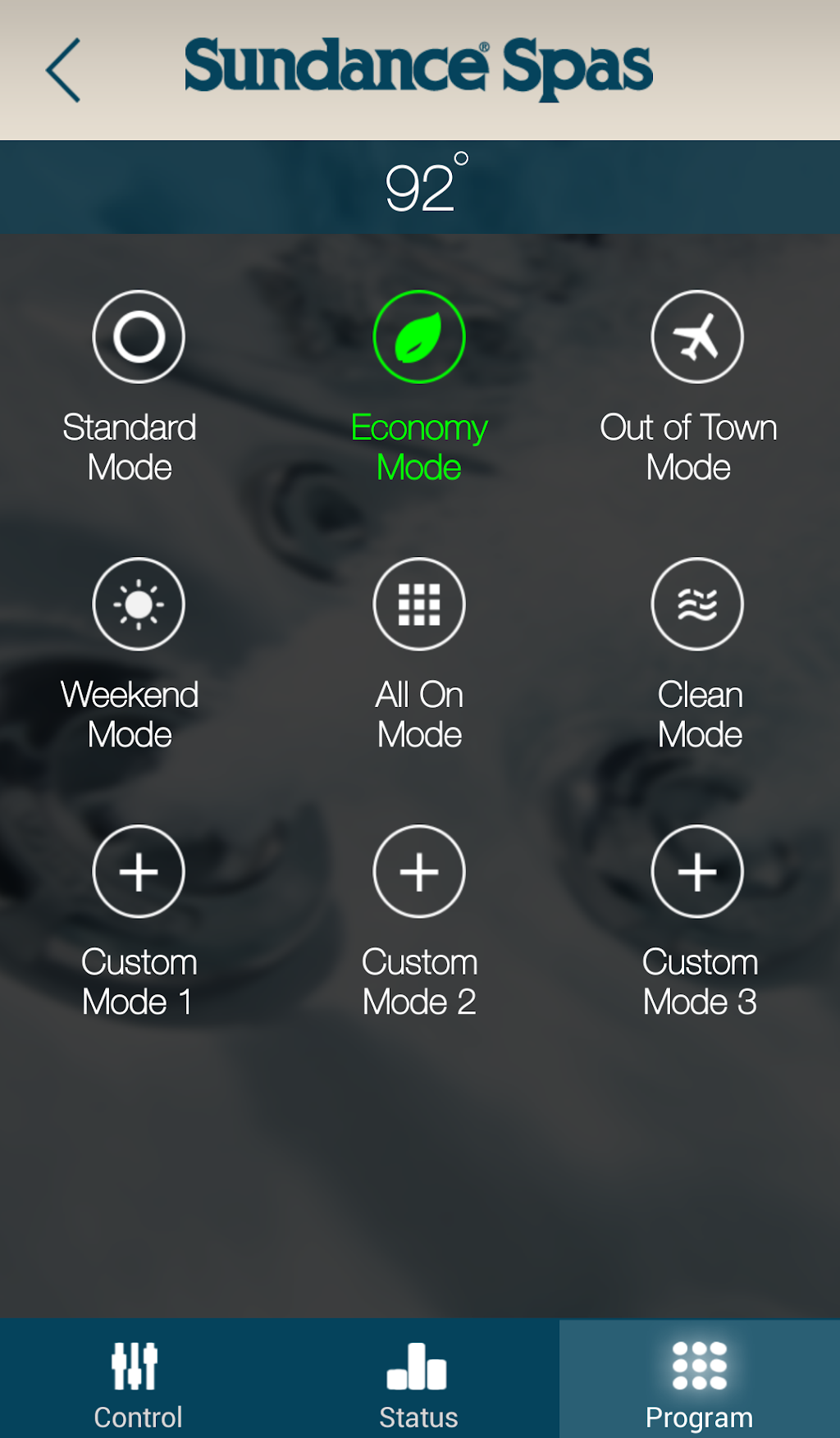Image resolution: width=840 pixels, height=1438 pixels.
Task: Switch to the Control tab
Action: pos(138,1380)
